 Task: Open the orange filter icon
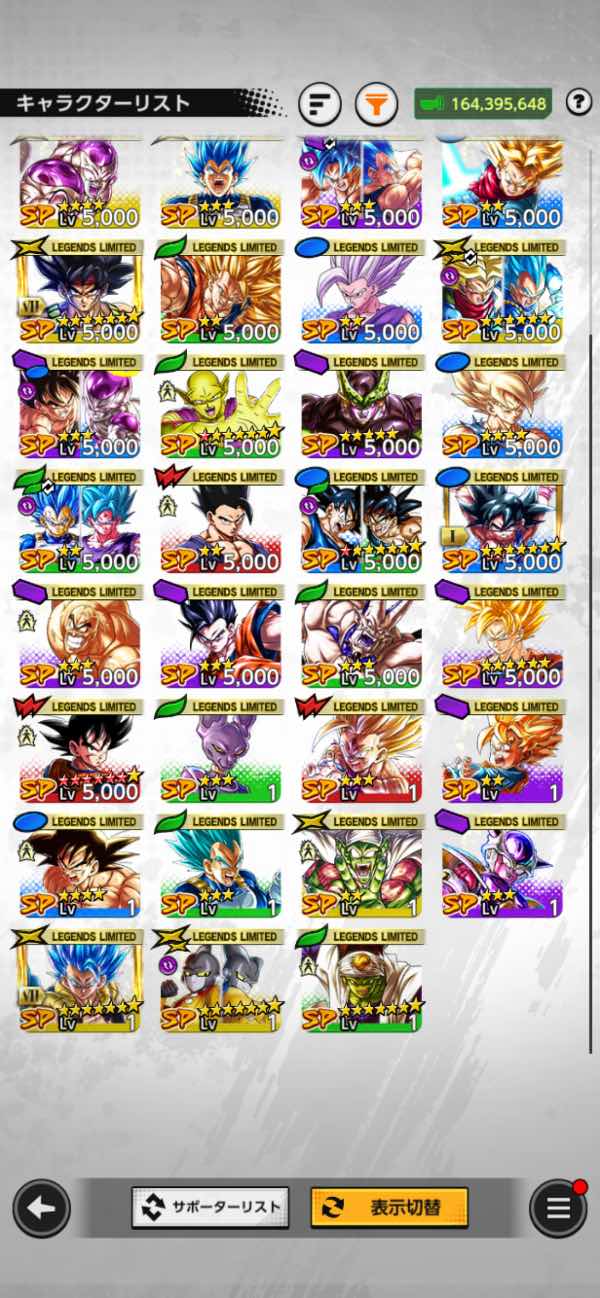click(x=376, y=103)
